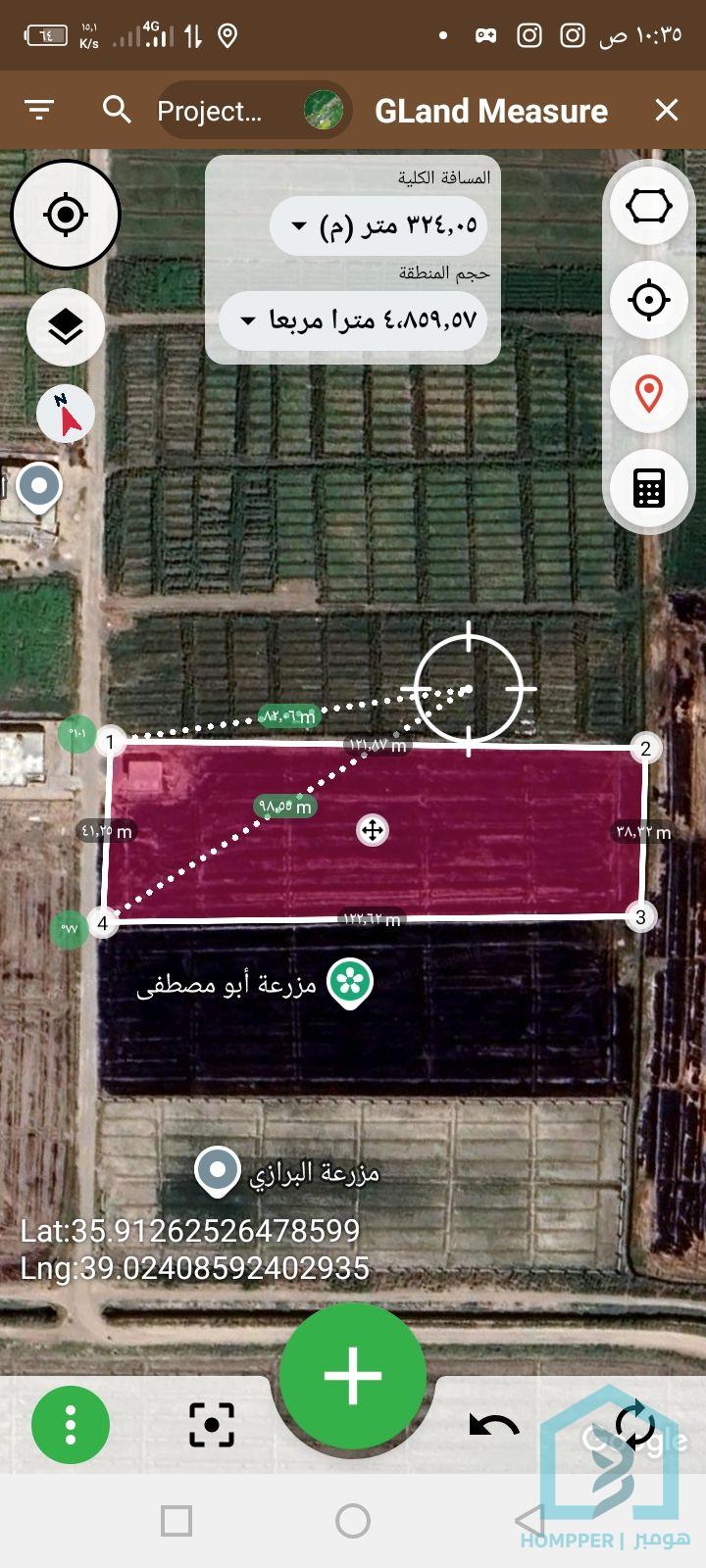Viewport: 706px width, 1568px height.
Task: Select polygon corner point 2
Action: (x=645, y=750)
